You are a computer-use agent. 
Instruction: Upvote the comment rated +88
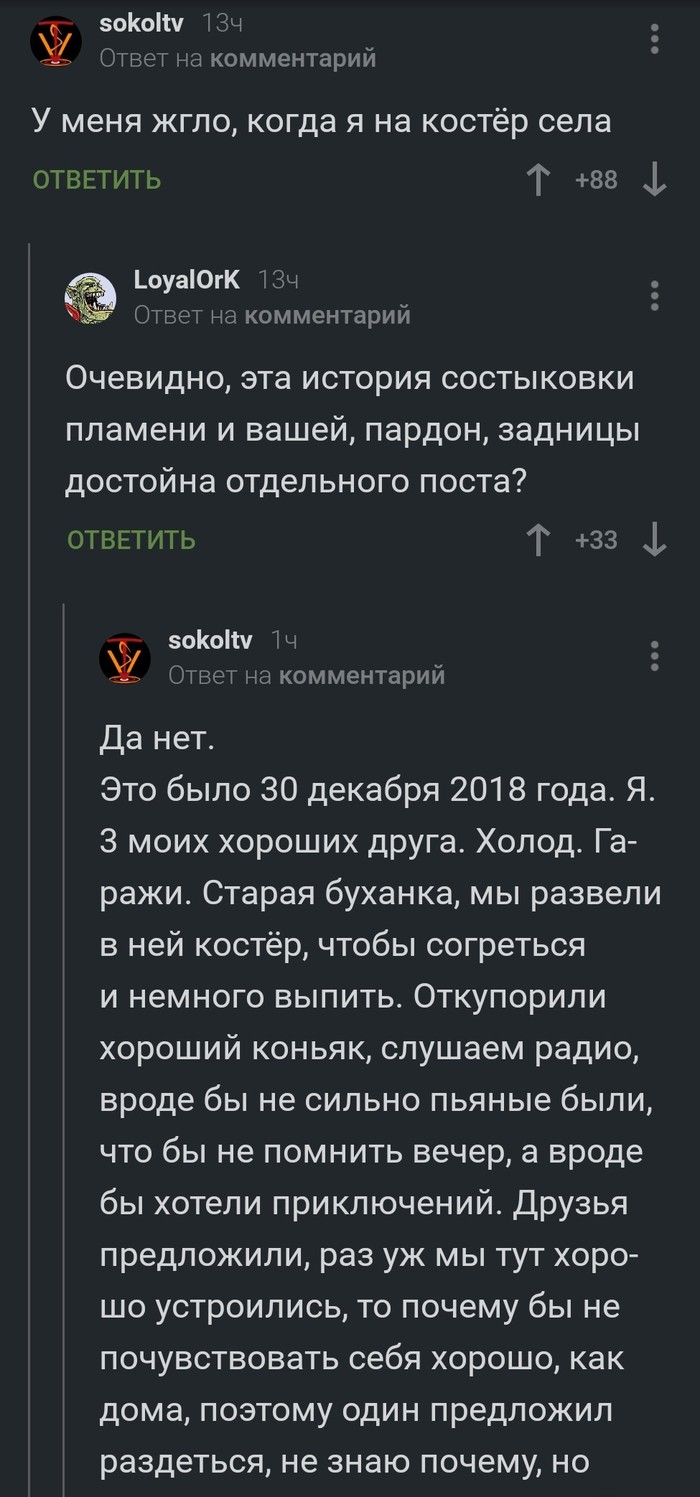pos(539,180)
